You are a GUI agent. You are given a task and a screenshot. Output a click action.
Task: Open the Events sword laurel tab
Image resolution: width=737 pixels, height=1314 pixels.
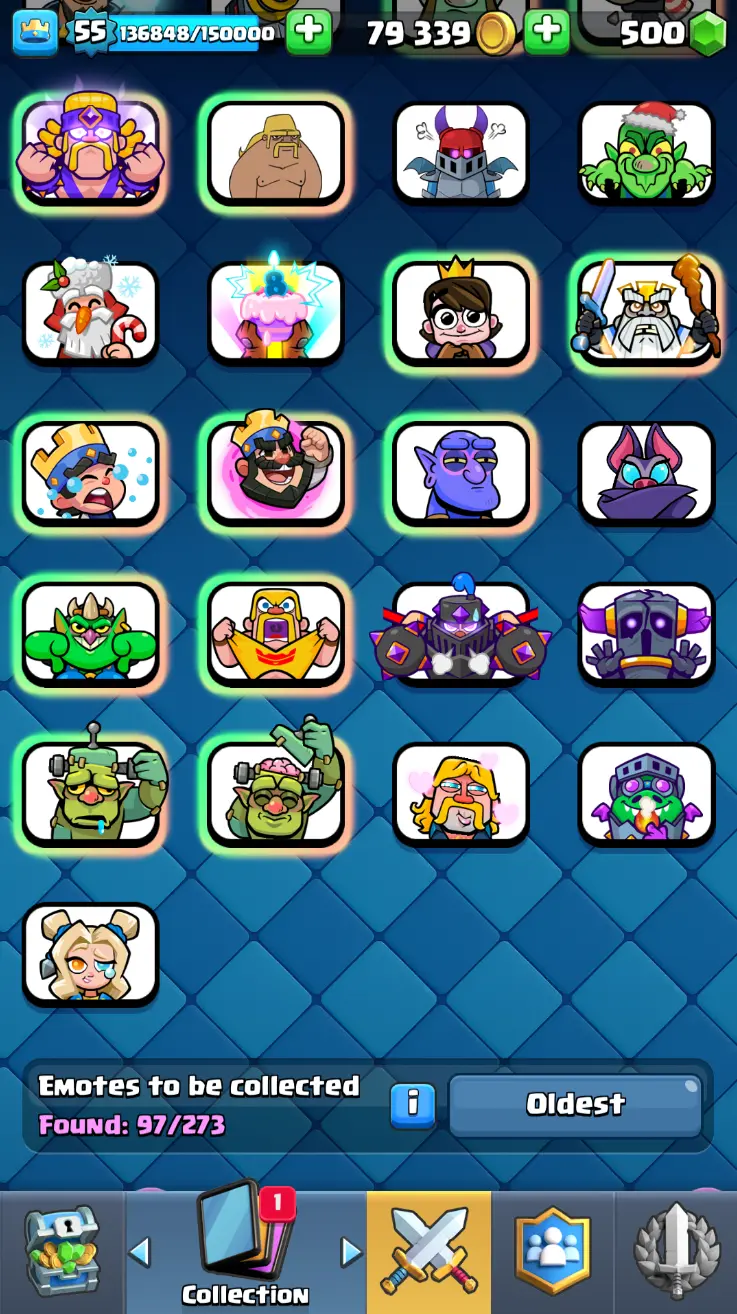(x=676, y=1252)
